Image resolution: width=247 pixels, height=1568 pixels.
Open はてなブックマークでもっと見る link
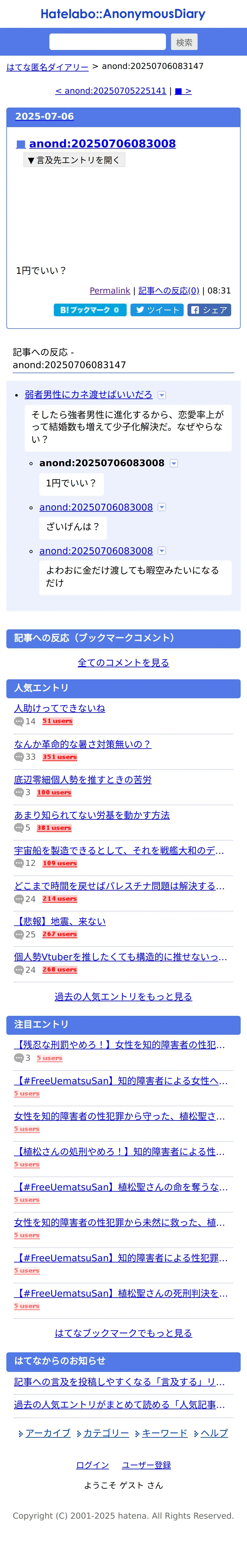tap(123, 1333)
